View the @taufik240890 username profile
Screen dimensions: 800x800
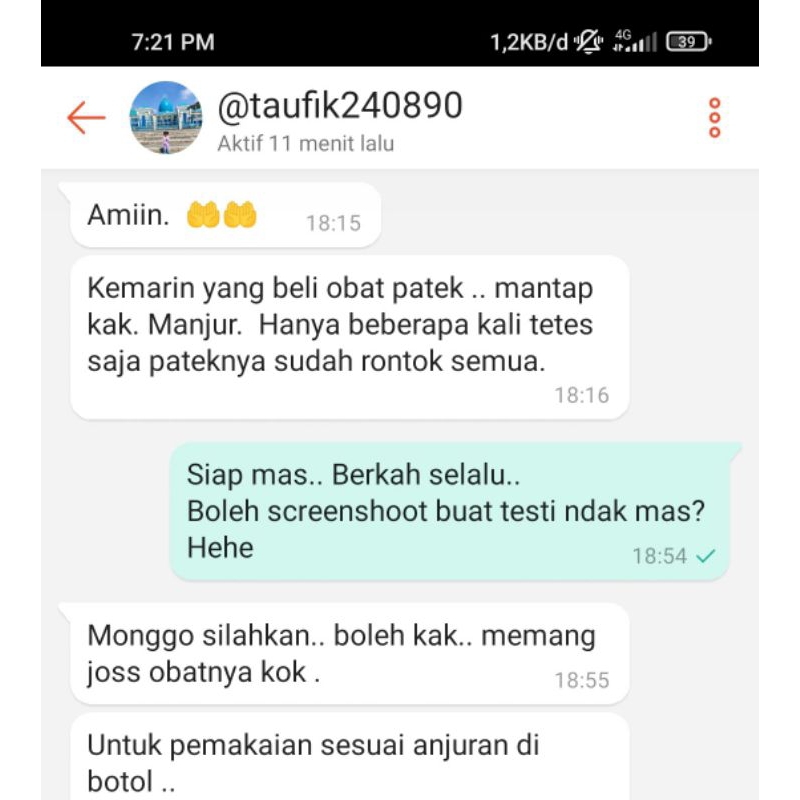coord(340,104)
